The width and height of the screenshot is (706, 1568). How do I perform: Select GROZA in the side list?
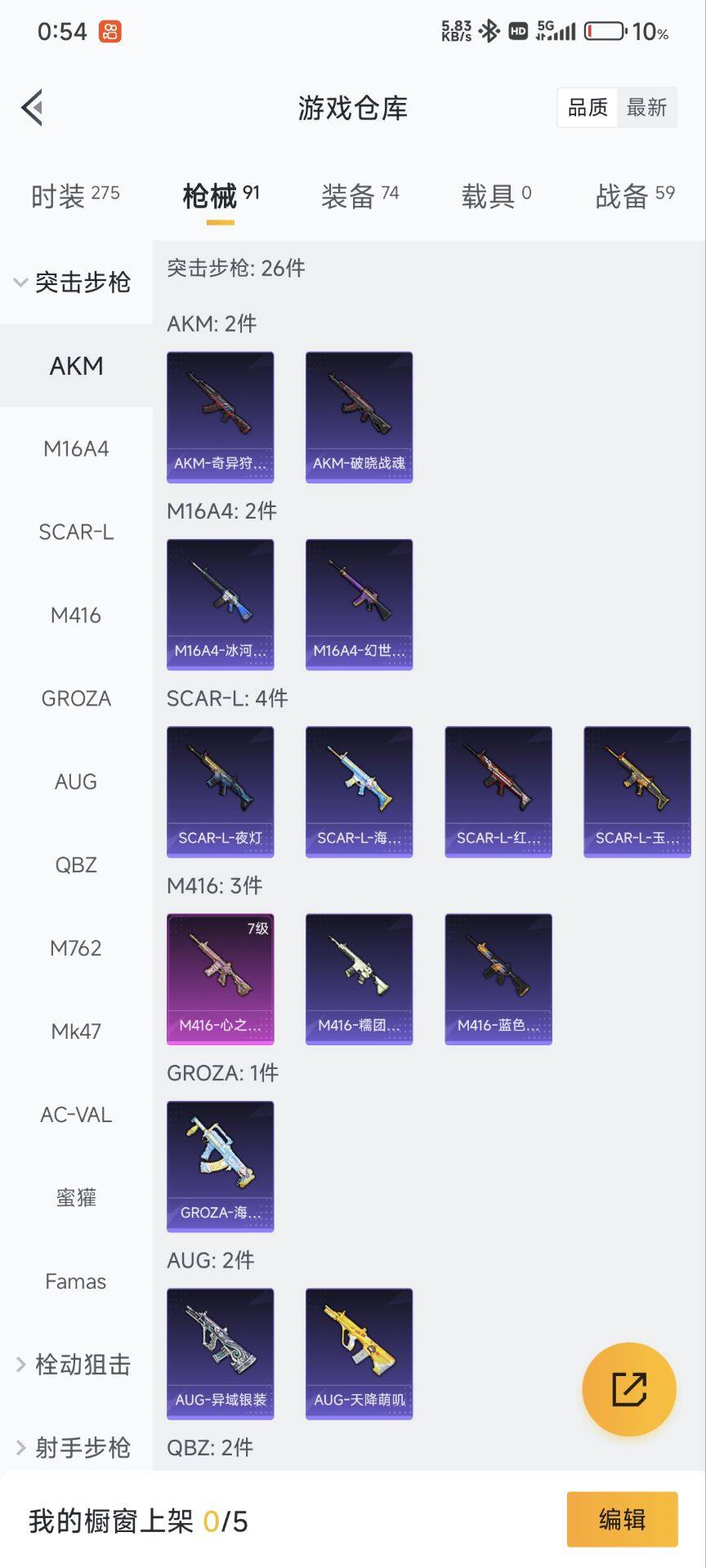point(76,698)
